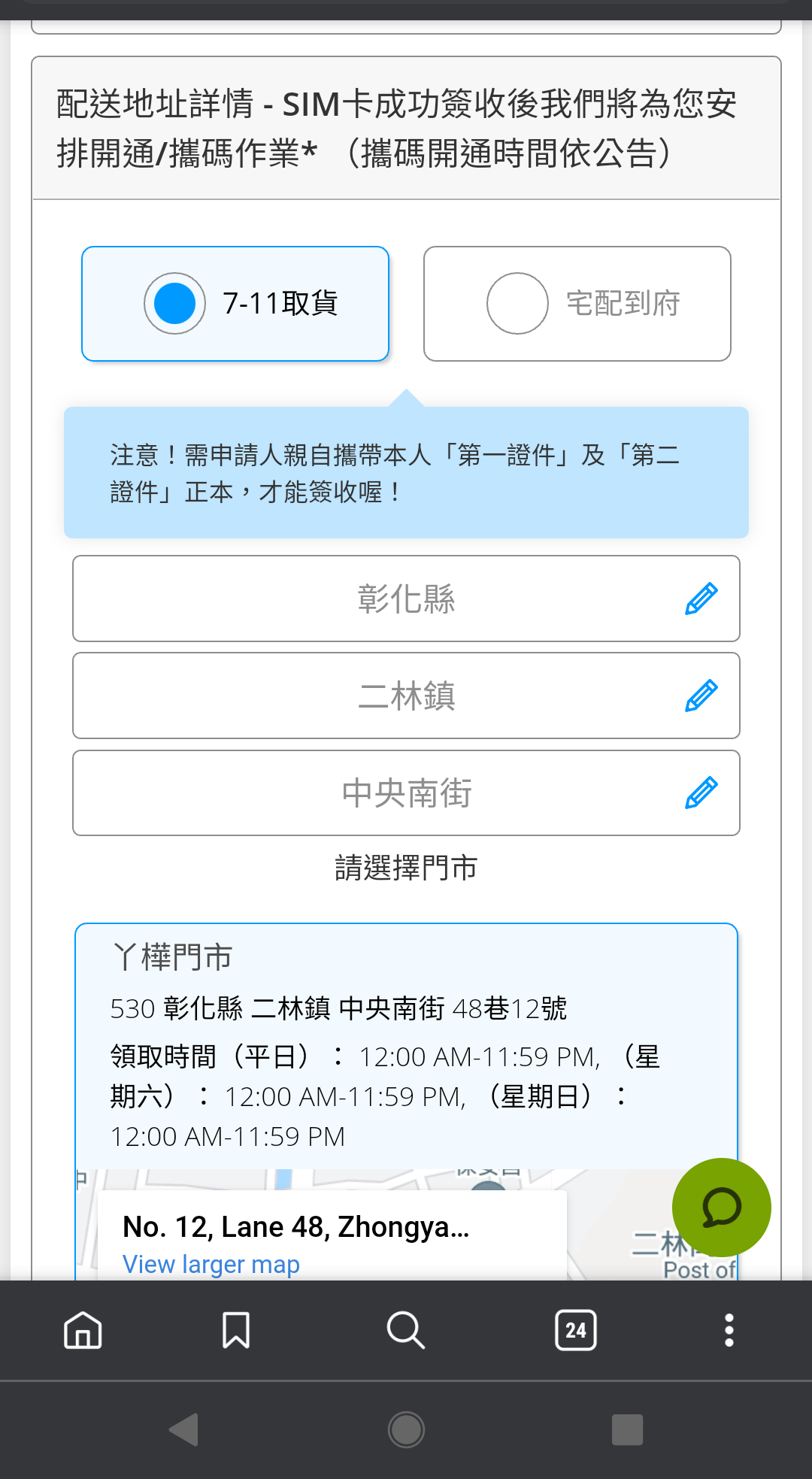
Task: Choose 宅配到府 home delivery option
Action: [577, 304]
